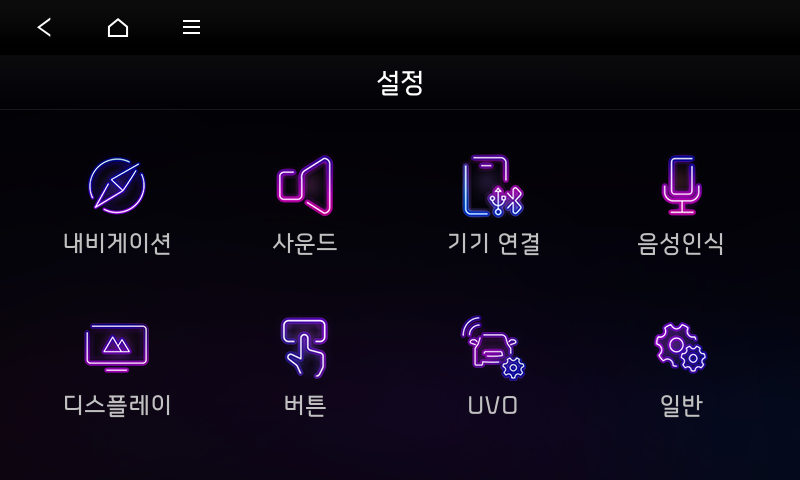The width and height of the screenshot is (800, 480).
Task: Tap the 디스플레이 settings tile
Action: [117, 366]
